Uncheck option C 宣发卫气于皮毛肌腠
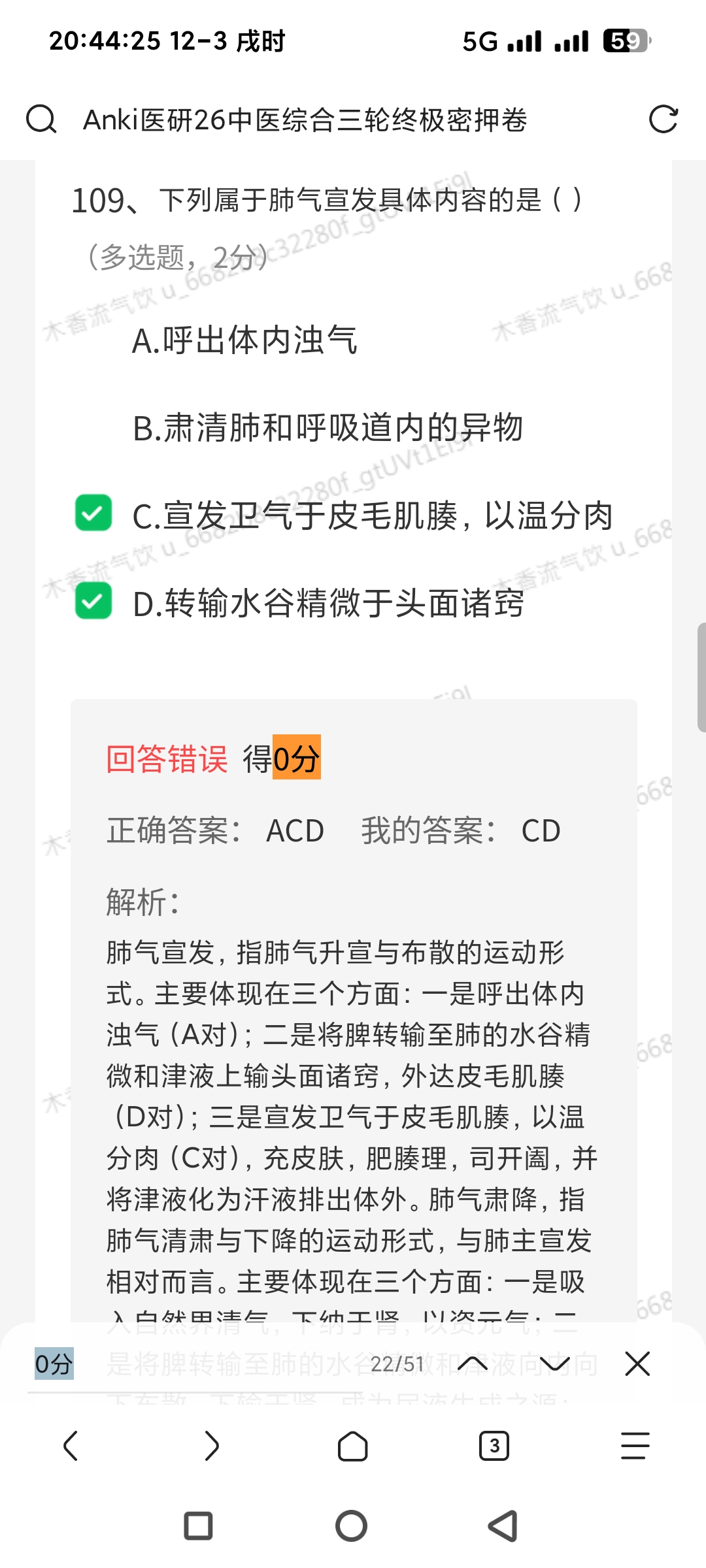 (93, 513)
